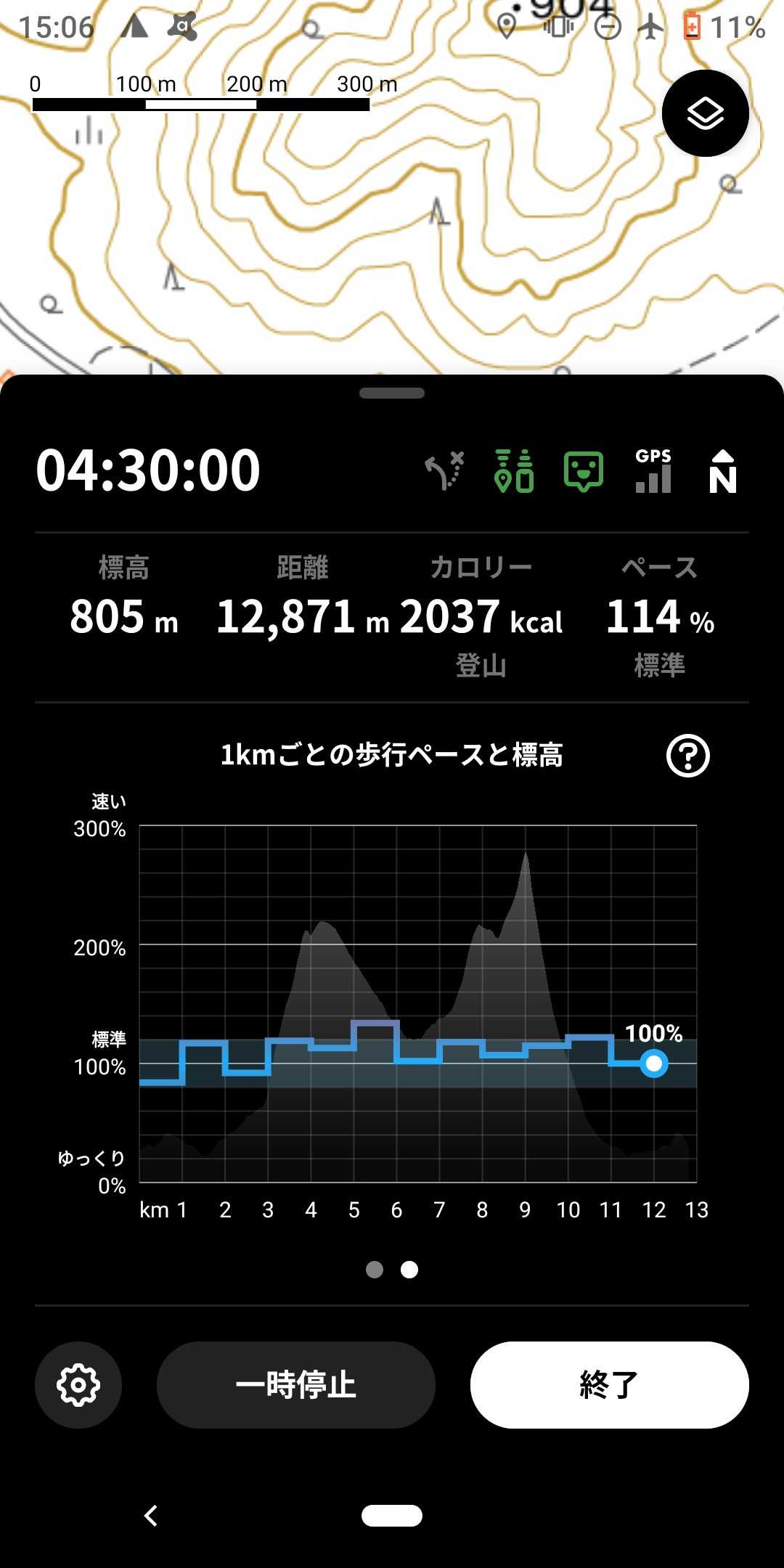Tap the route deviation alert icon

[x=444, y=471]
